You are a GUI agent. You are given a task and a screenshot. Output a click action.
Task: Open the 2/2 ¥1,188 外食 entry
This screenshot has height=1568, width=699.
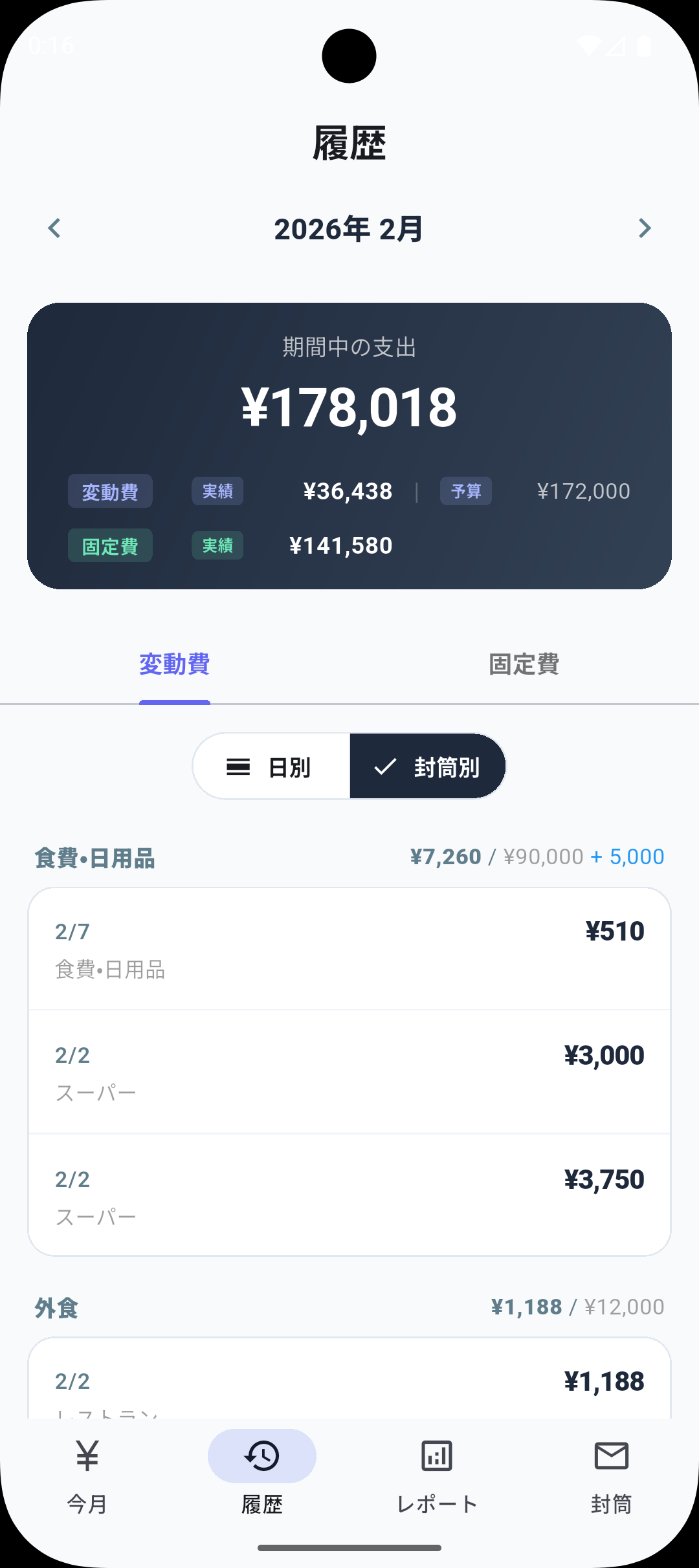click(x=349, y=1384)
